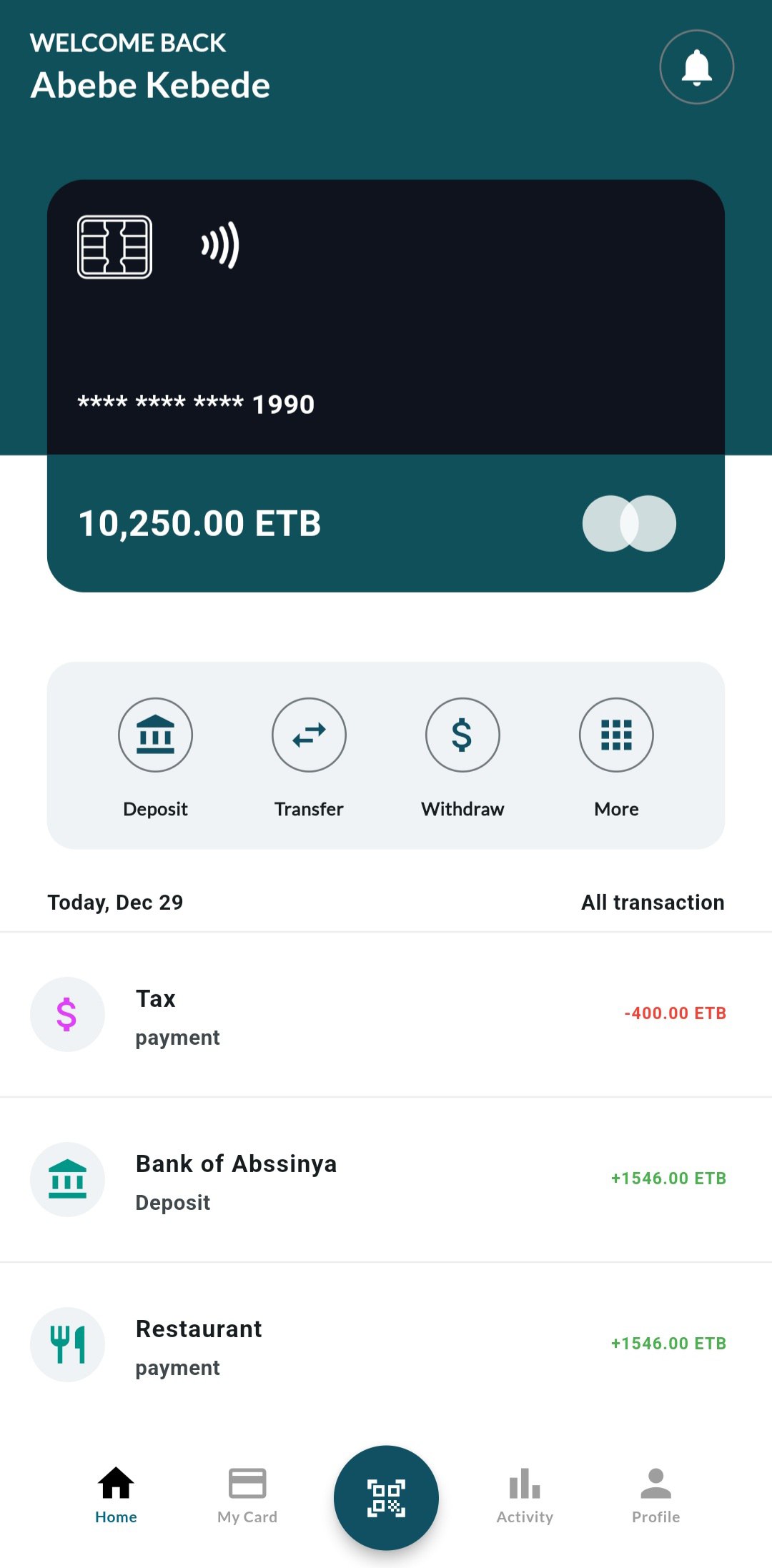Switch to the My Card tab

247,1495
